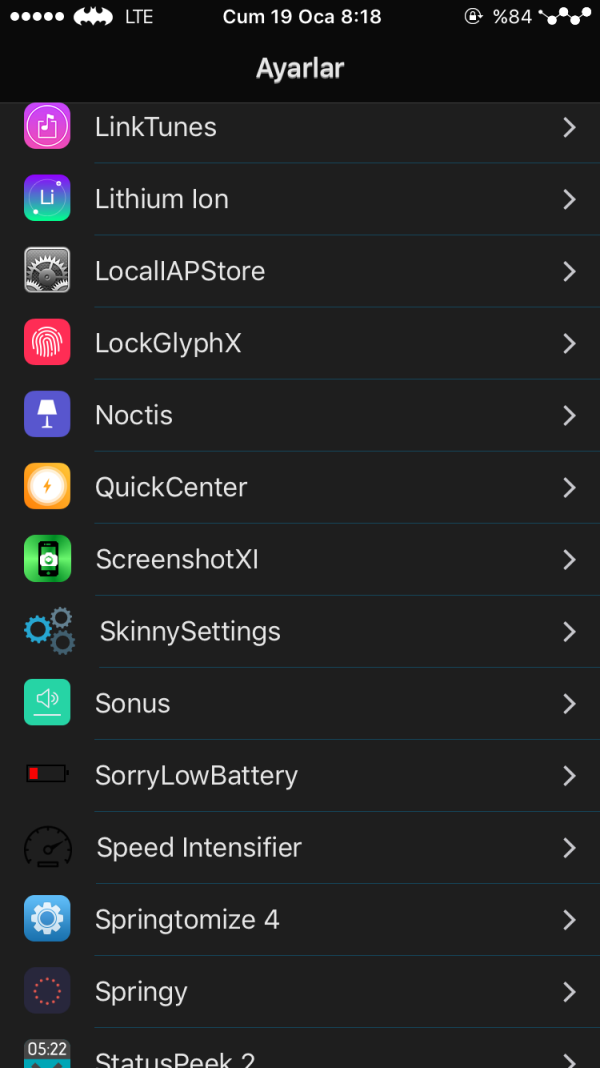Tap the ScreenshotXI entry
This screenshot has width=600, height=1068.
point(300,560)
